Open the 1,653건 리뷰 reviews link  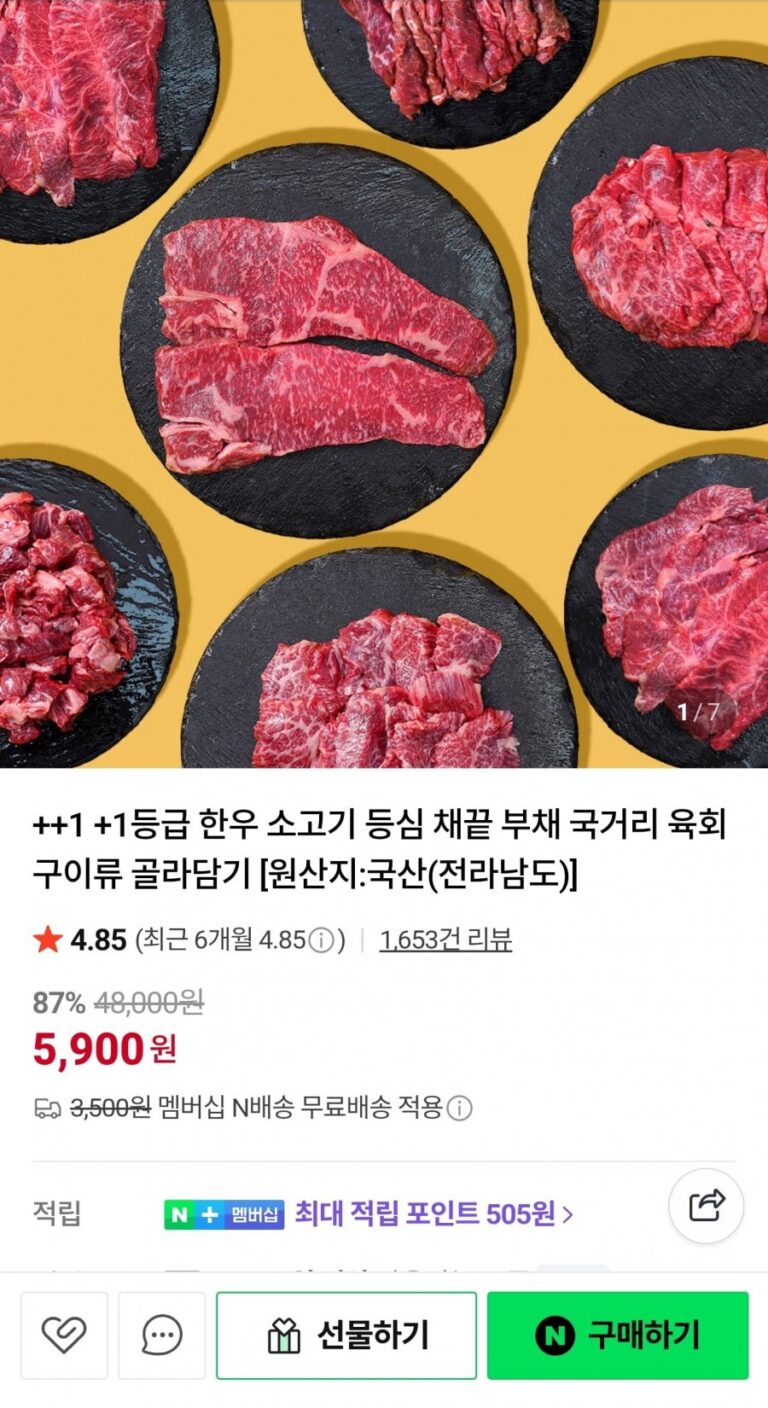(445, 940)
